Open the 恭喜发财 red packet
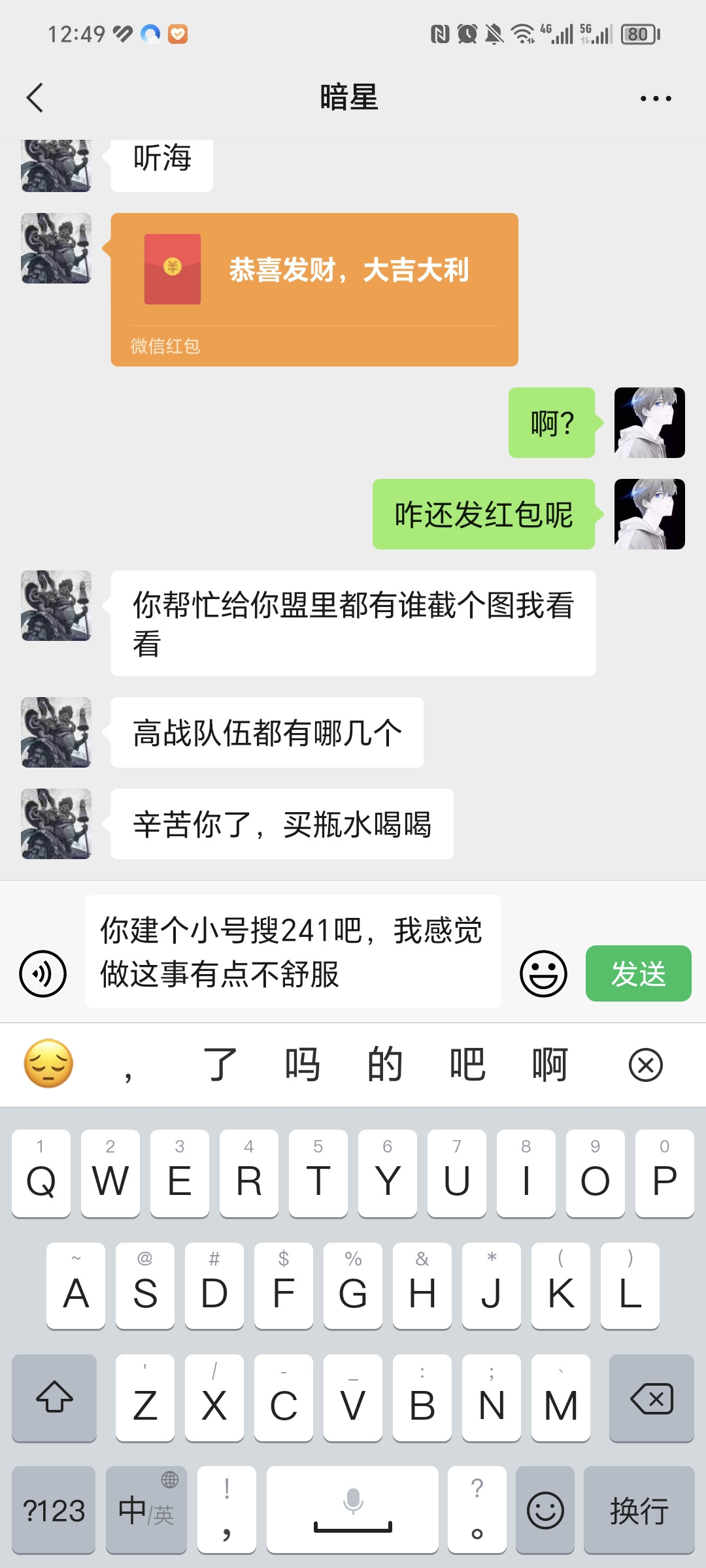706x1568 pixels. point(314,289)
